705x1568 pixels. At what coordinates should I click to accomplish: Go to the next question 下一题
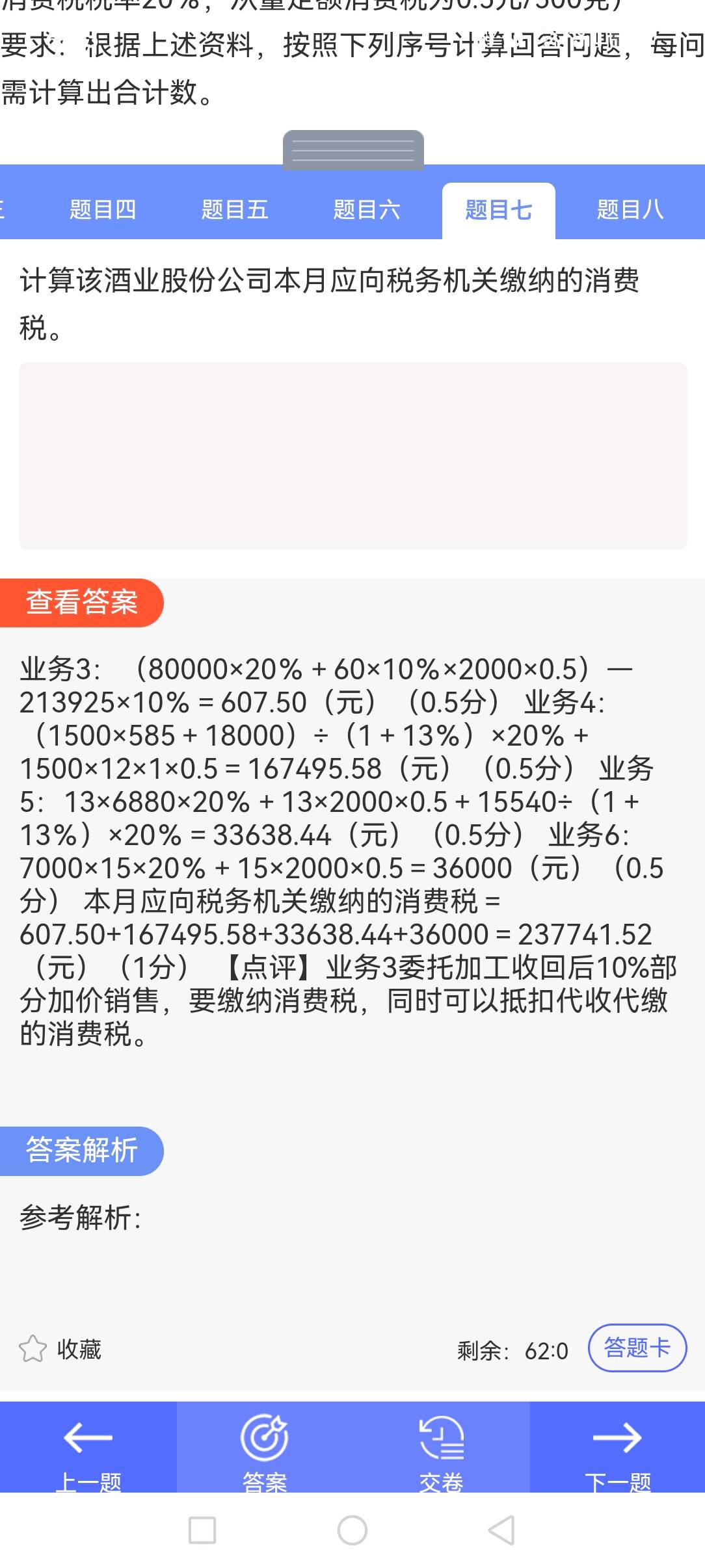tap(617, 1447)
